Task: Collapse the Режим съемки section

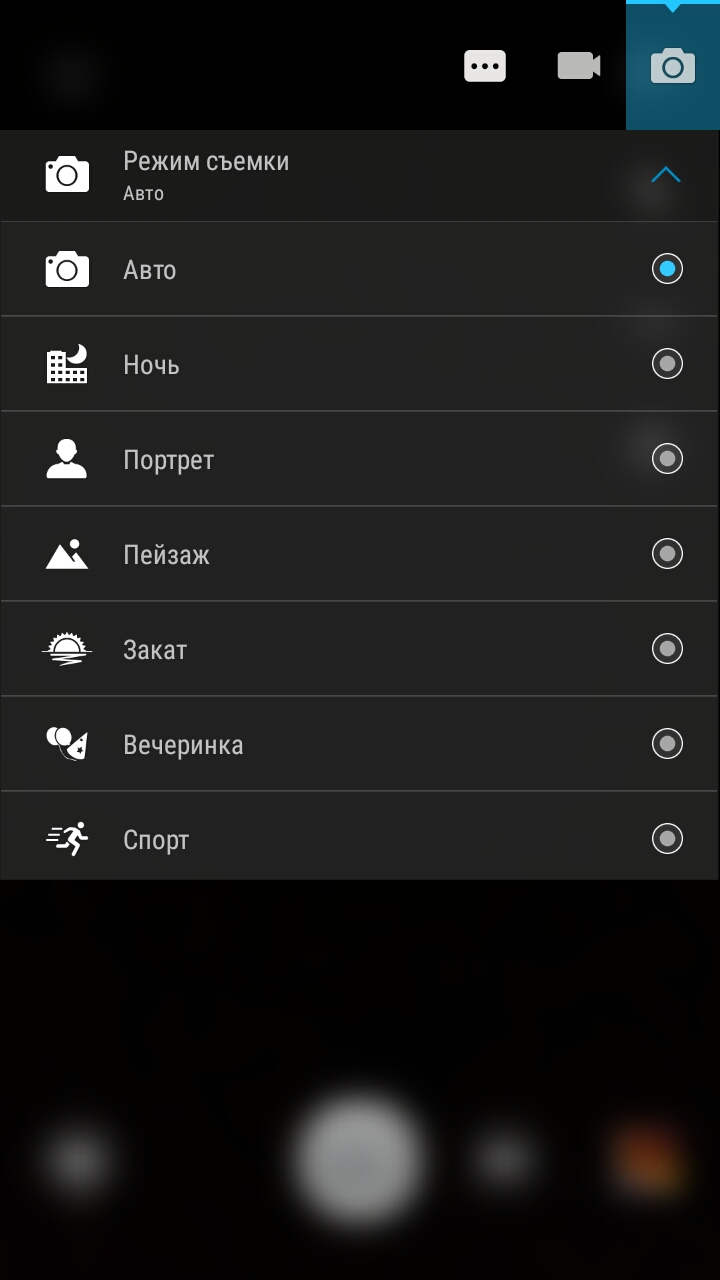Action: (665, 175)
